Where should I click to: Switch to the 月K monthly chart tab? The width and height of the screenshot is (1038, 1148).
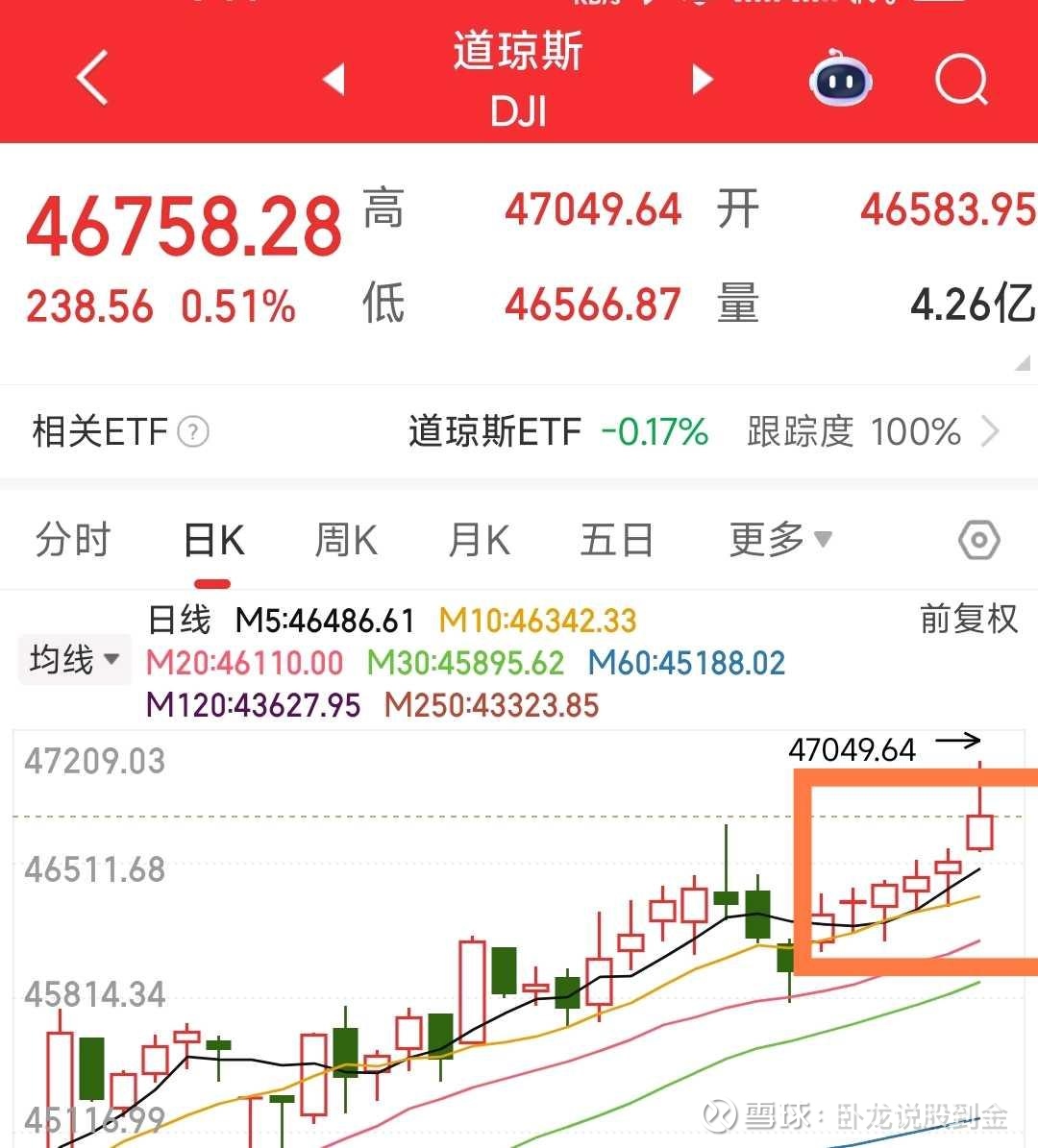click(x=478, y=540)
